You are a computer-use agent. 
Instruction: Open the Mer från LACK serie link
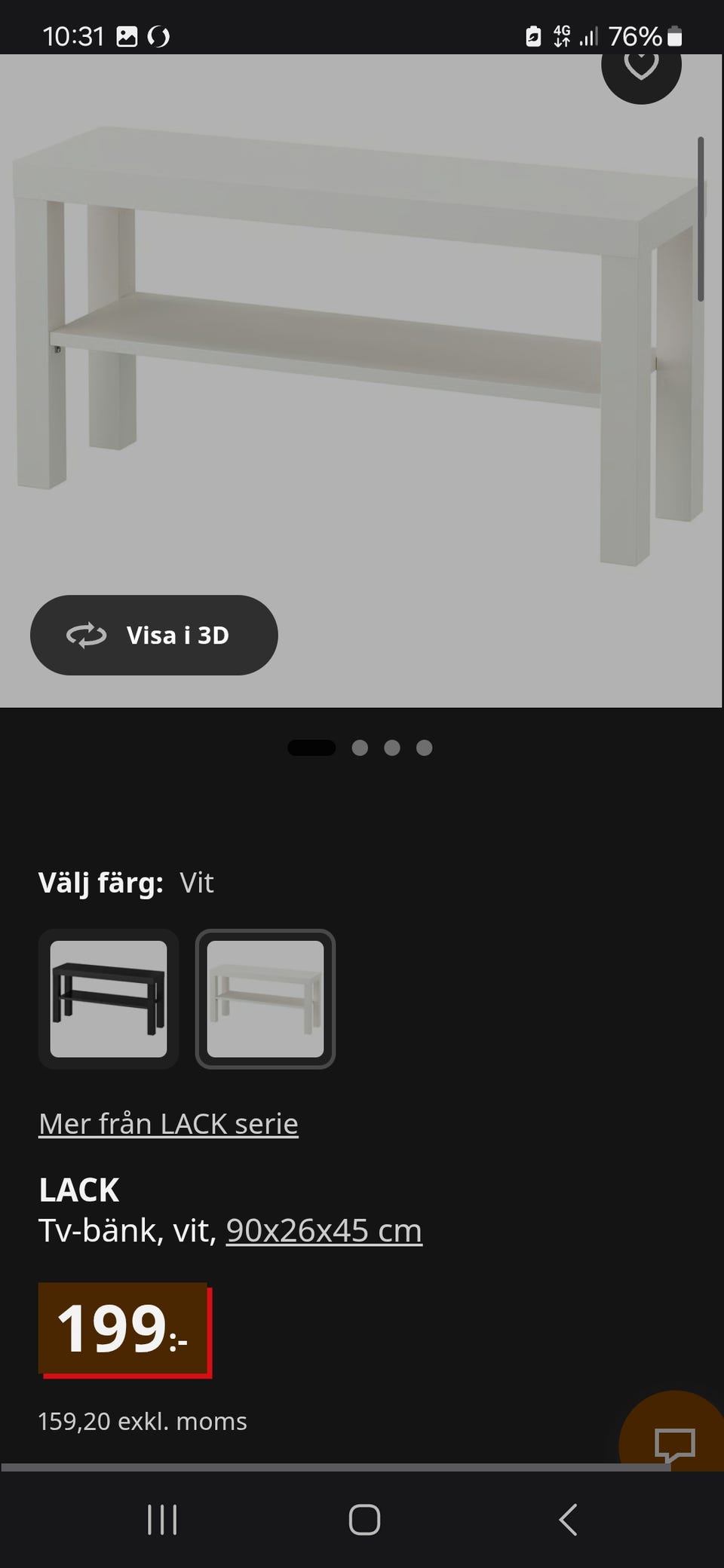[168, 1123]
